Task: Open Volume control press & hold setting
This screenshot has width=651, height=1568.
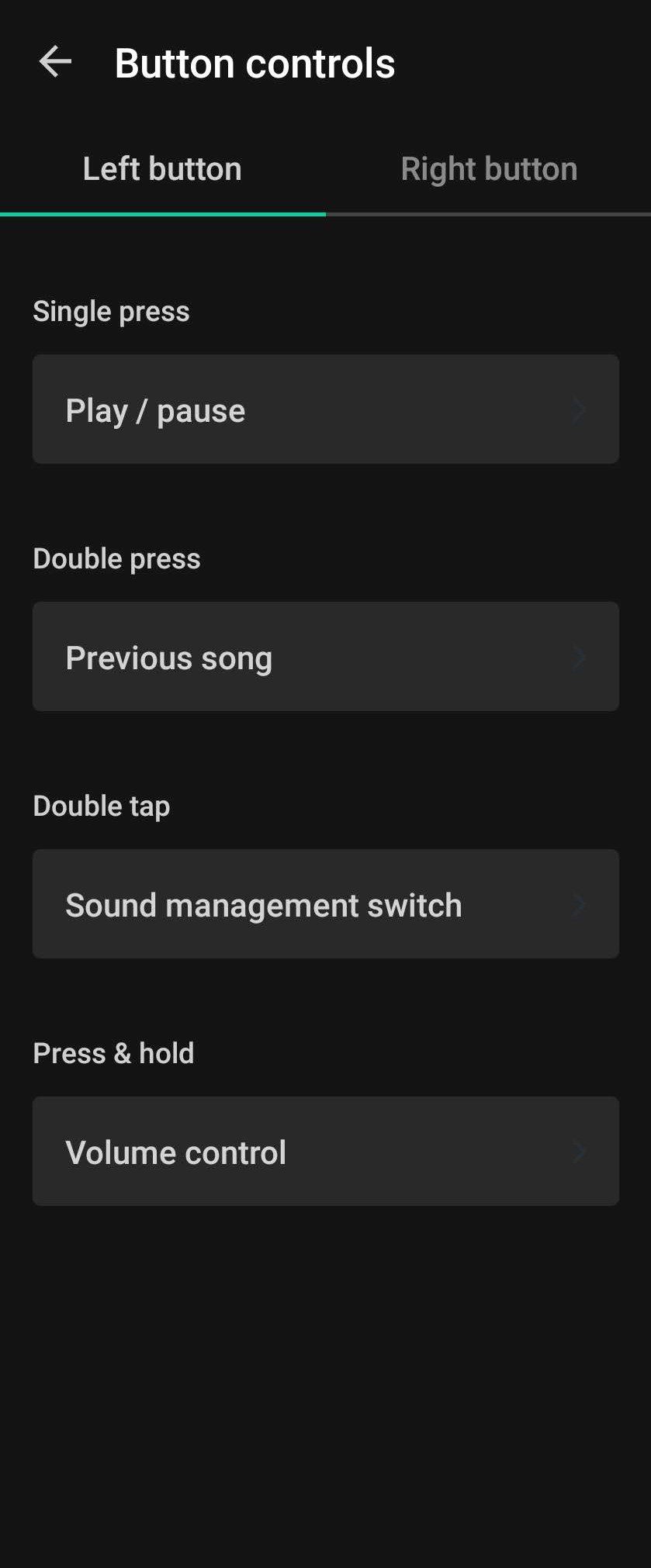Action: (325, 1152)
